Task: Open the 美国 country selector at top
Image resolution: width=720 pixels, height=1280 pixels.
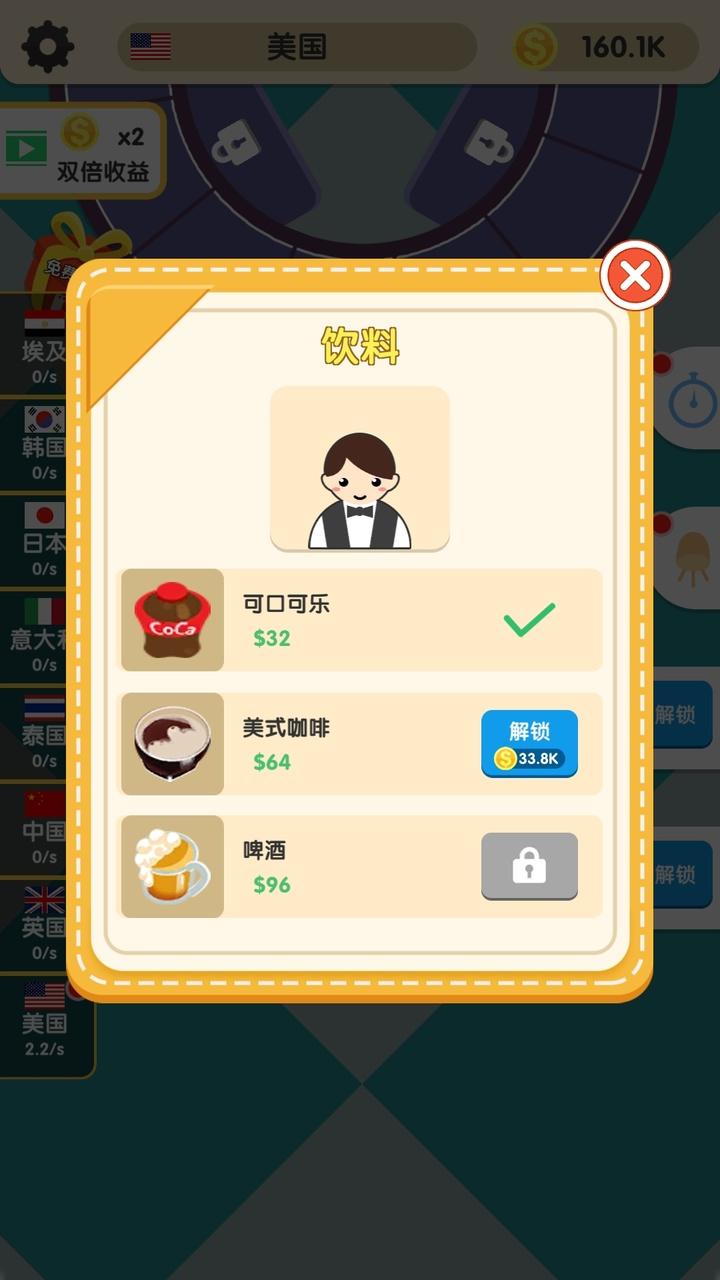Action: (x=296, y=47)
